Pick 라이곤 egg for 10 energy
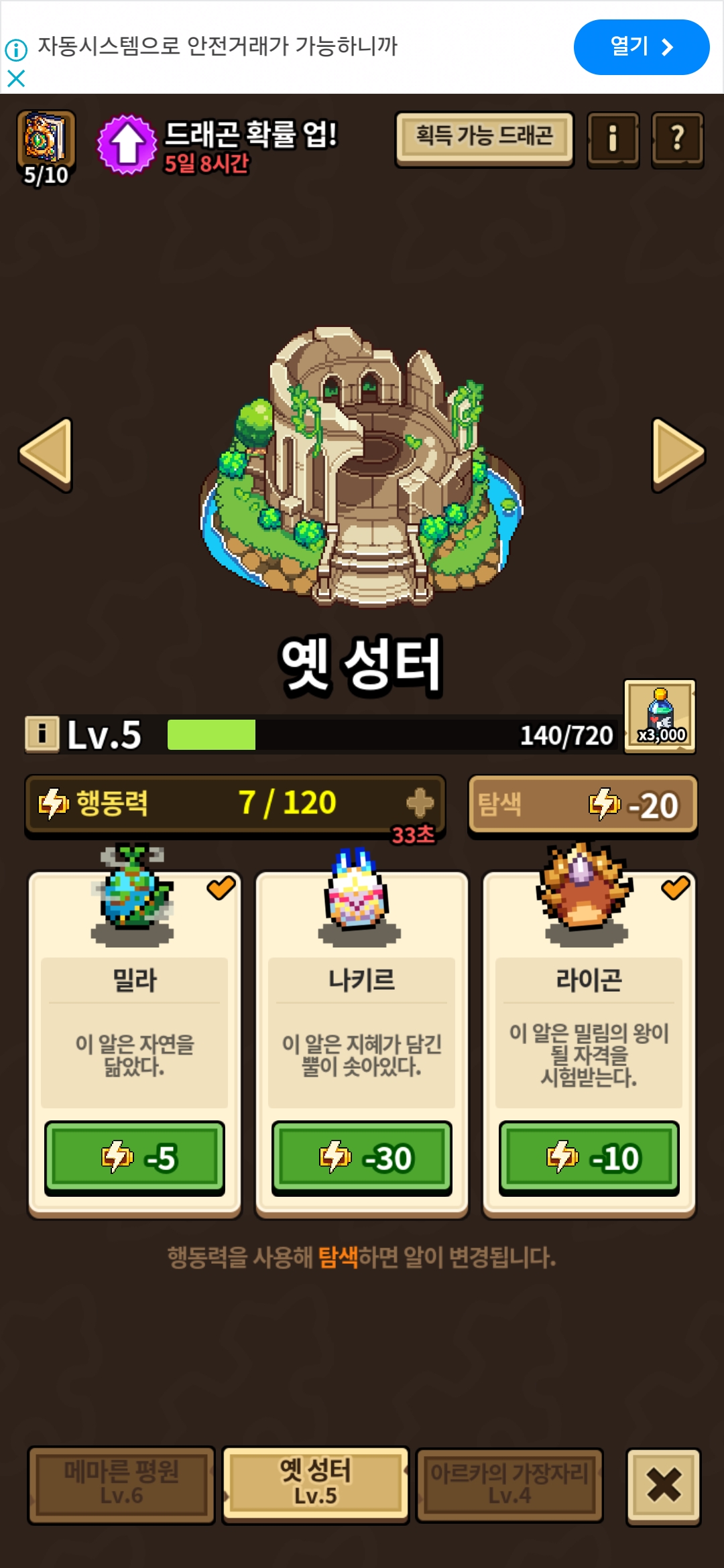Image resolution: width=724 pixels, height=1568 pixels. [x=589, y=1157]
